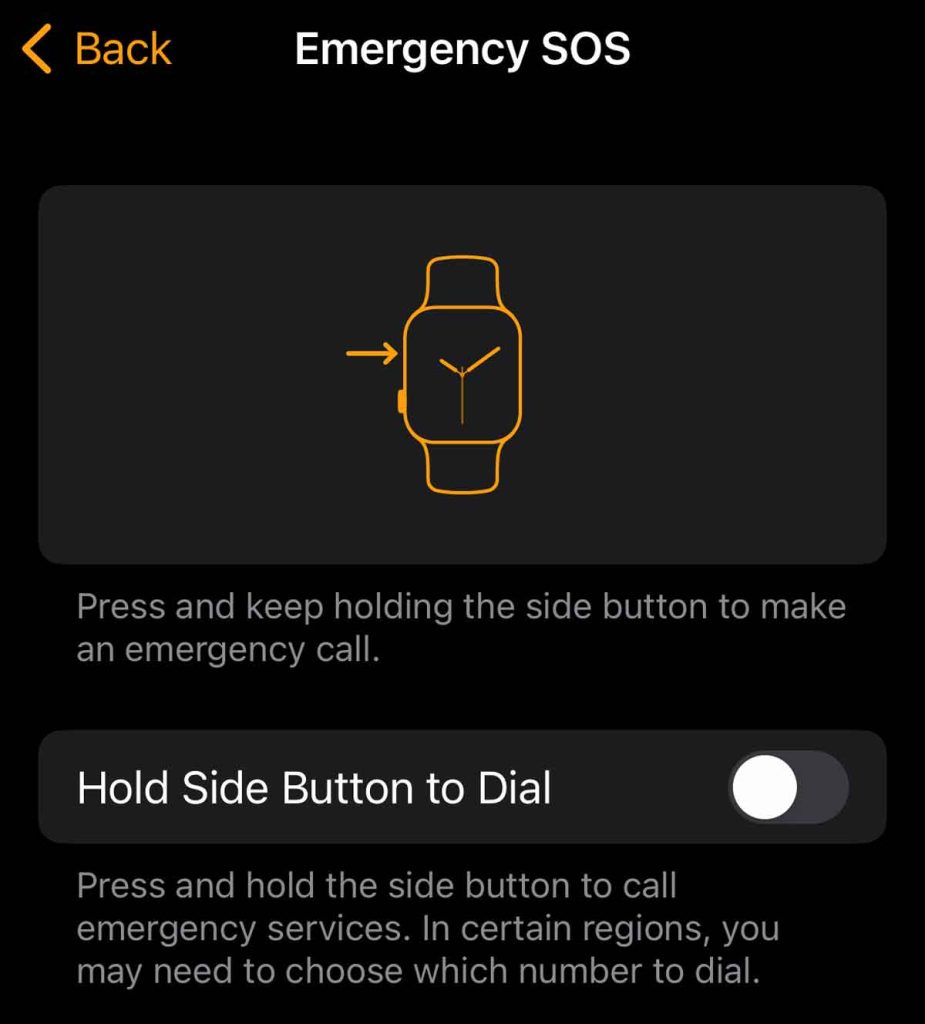Go back to the previous screen
925x1024 pixels.
[98, 50]
